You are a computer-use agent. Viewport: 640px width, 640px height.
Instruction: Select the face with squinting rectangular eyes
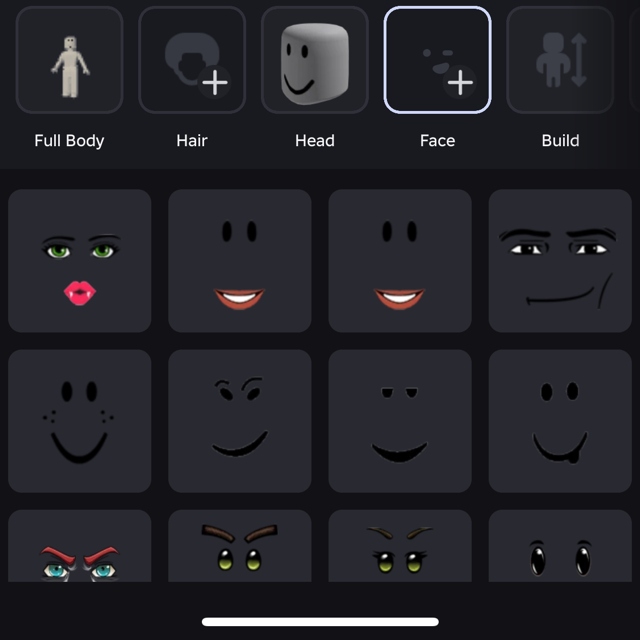(400, 421)
